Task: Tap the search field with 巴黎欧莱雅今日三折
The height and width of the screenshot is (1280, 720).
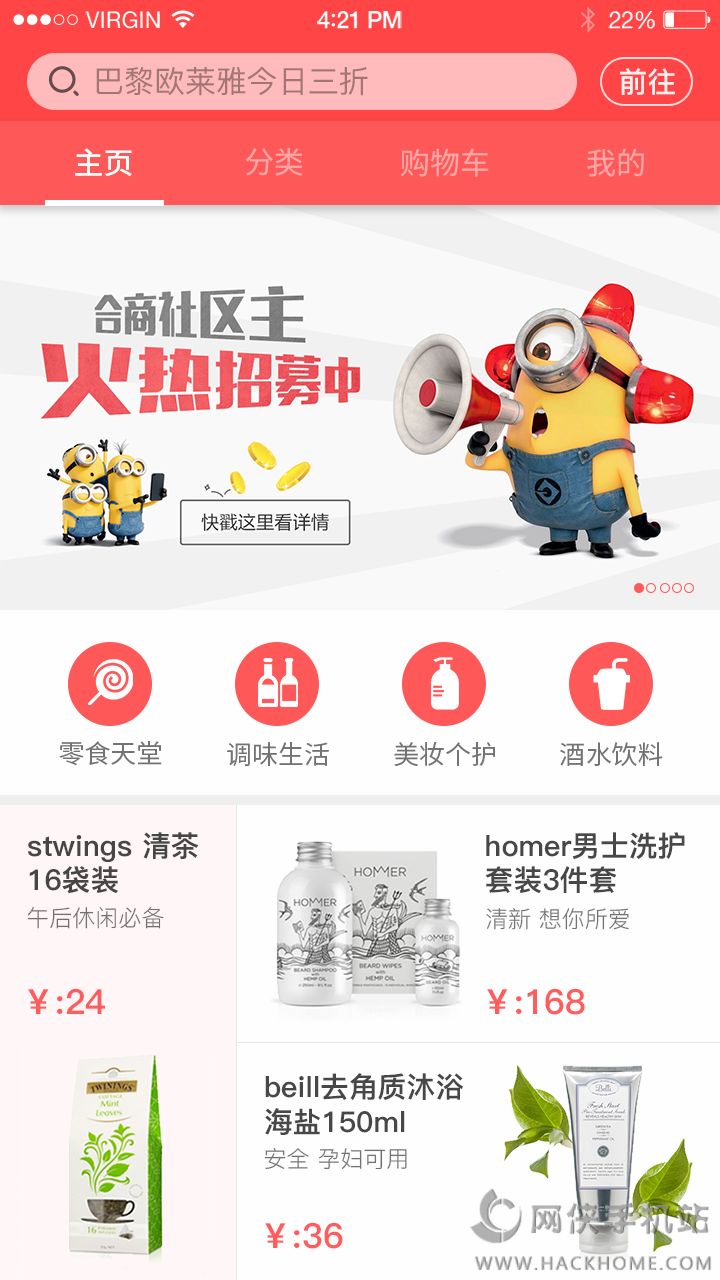Action: pyautogui.click(x=300, y=82)
